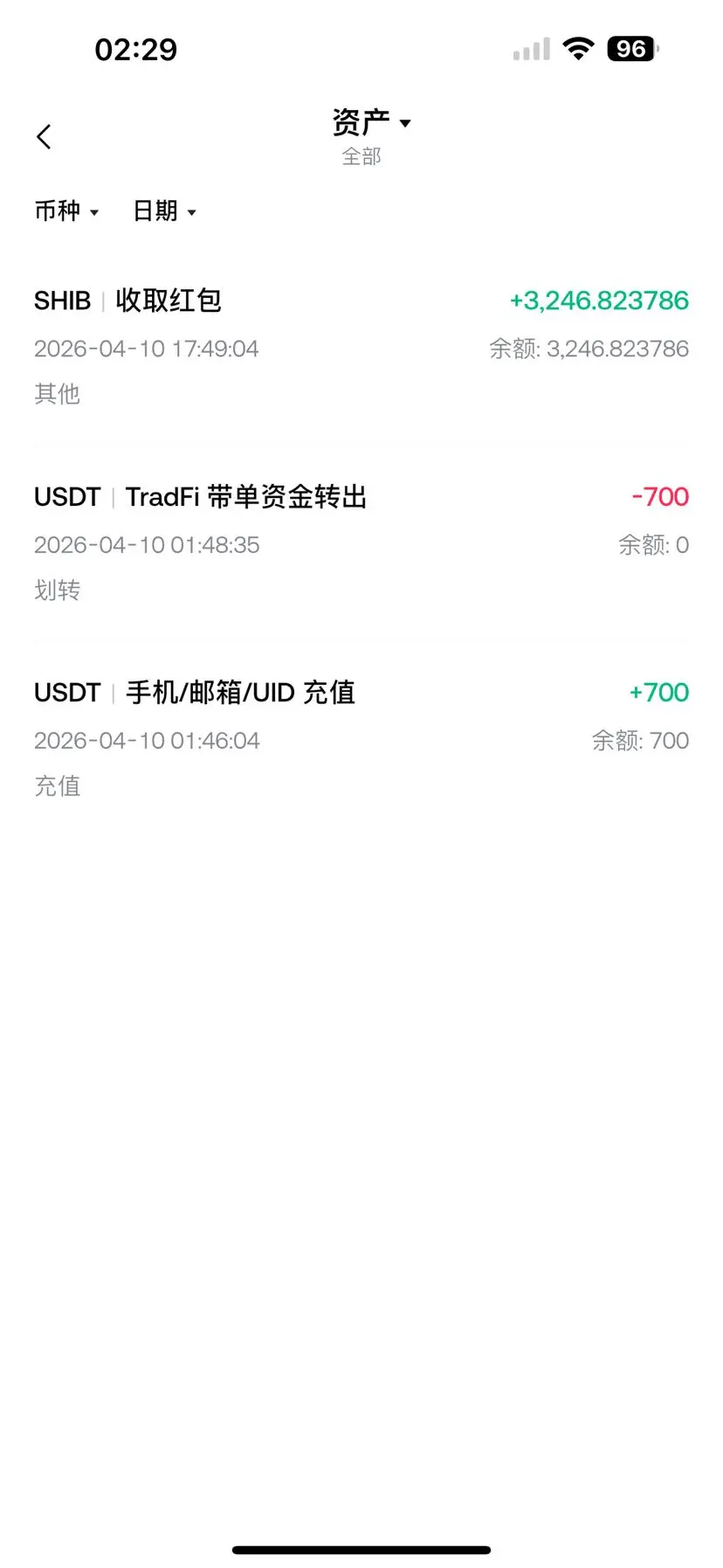
Task: View the USDT TradFi 带单资金转出 record
Action: click(x=361, y=542)
